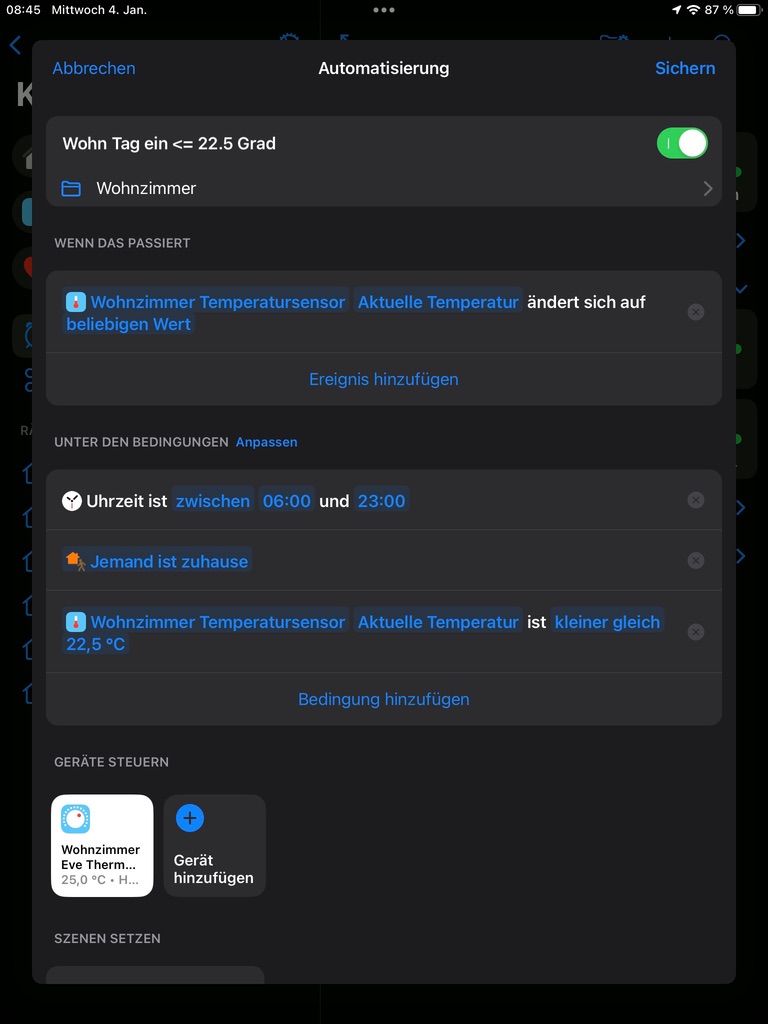Tap Ereignis hinzufügen
The width and height of the screenshot is (768, 1024).
tap(384, 379)
